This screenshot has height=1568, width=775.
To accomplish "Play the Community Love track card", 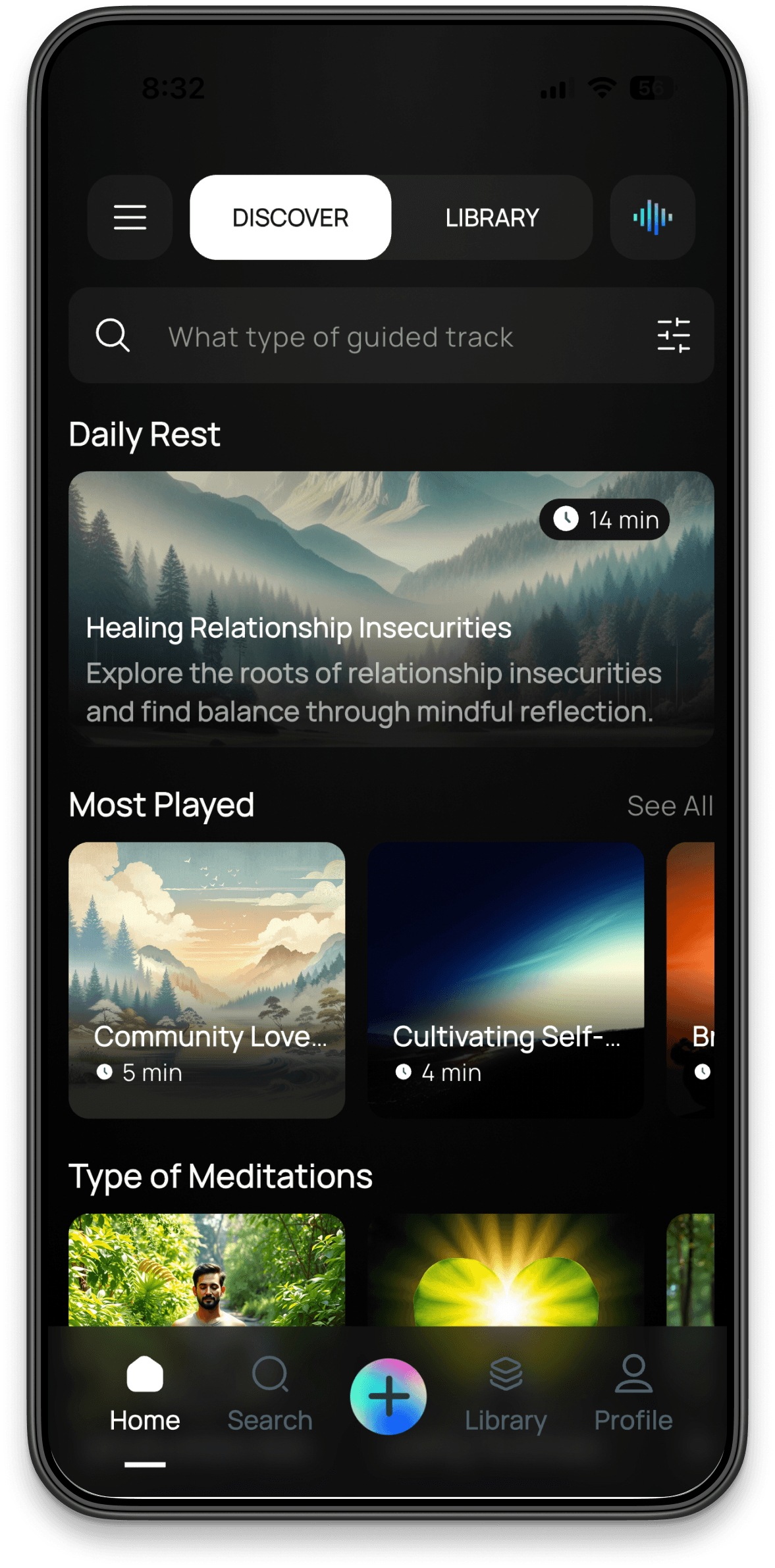I will coord(207,980).
